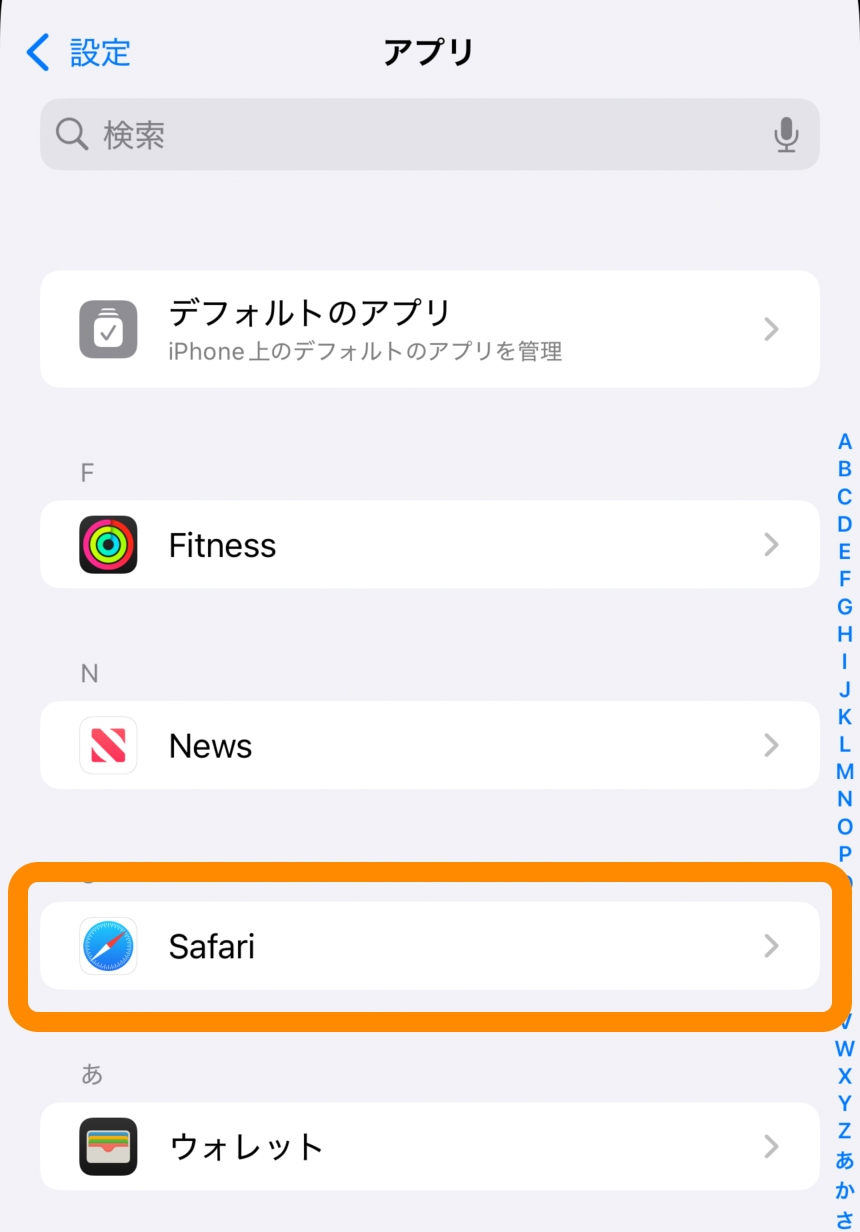The width and height of the screenshot is (860, 1232).
Task: Activate the microphone for voice search
Action: point(786,134)
